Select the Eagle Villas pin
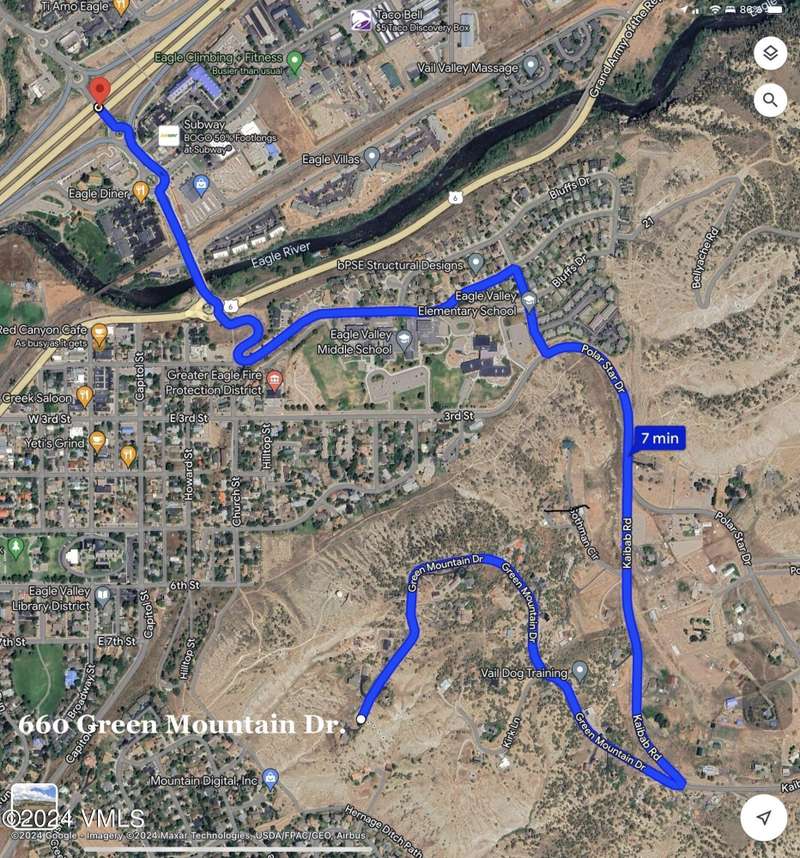800x858 pixels. click(x=372, y=157)
